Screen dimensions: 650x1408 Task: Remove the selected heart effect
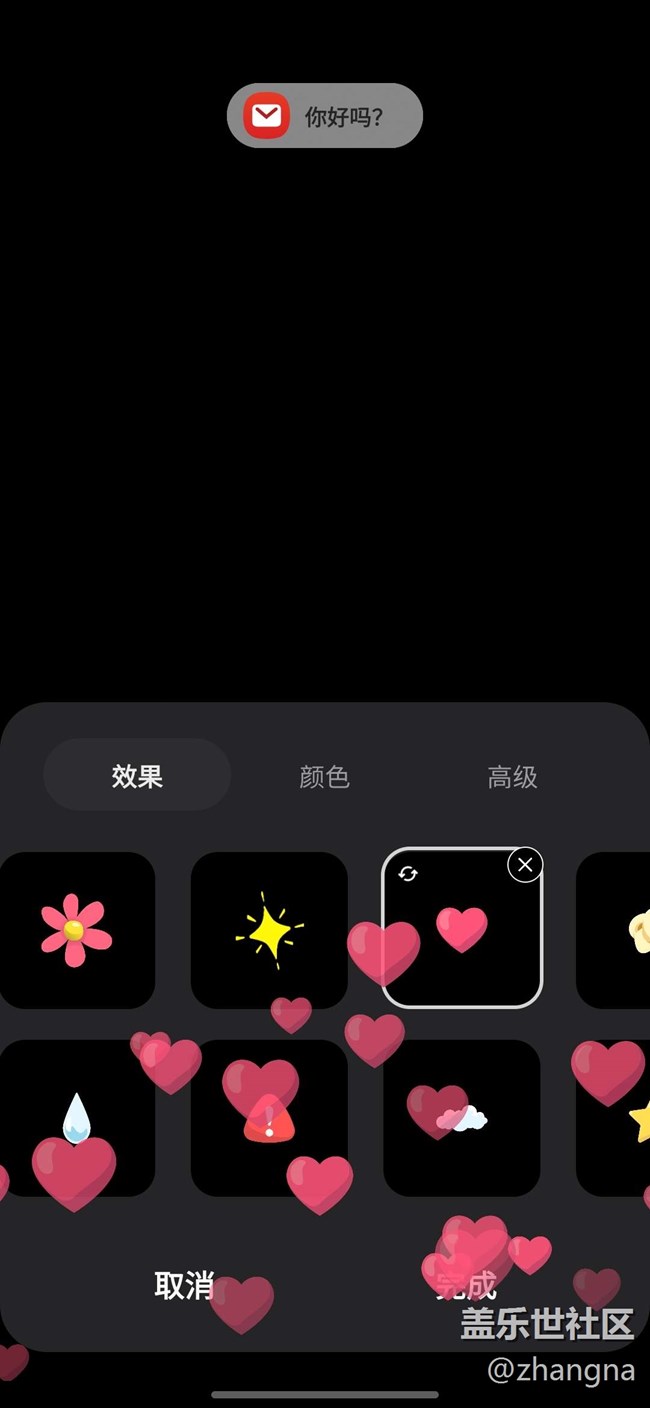point(525,865)
